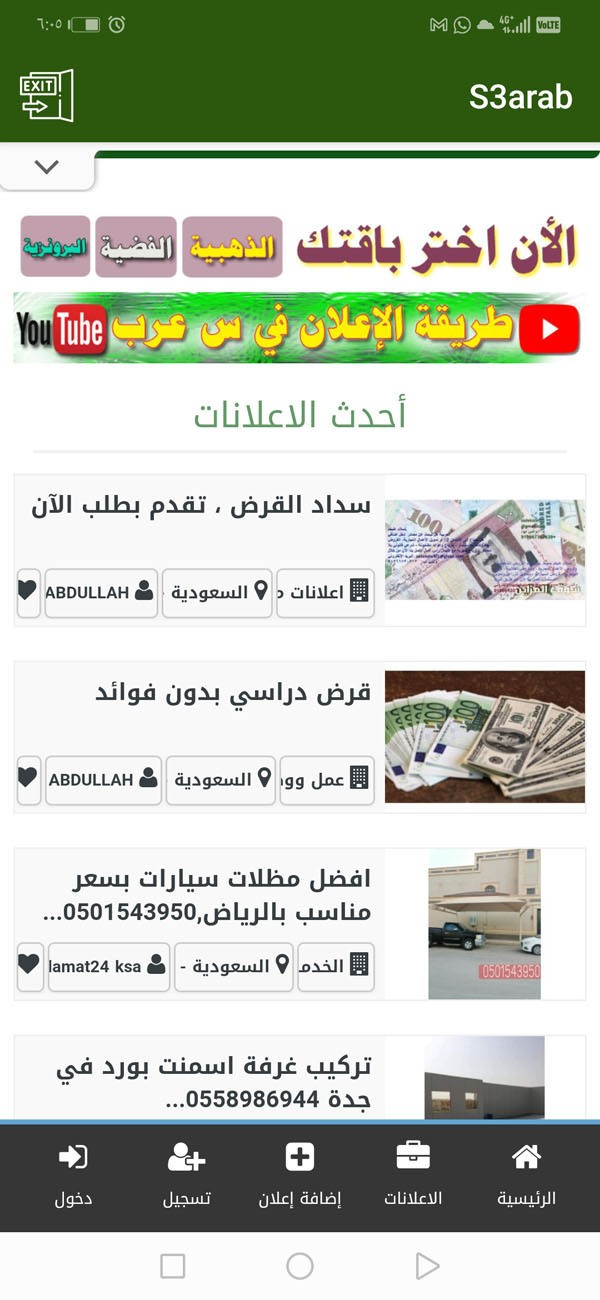The height and width of the screenshot is (1300, 600).
Task: Like the قرض دراسي بدون فوائد ad
Action: coord(28,779)
